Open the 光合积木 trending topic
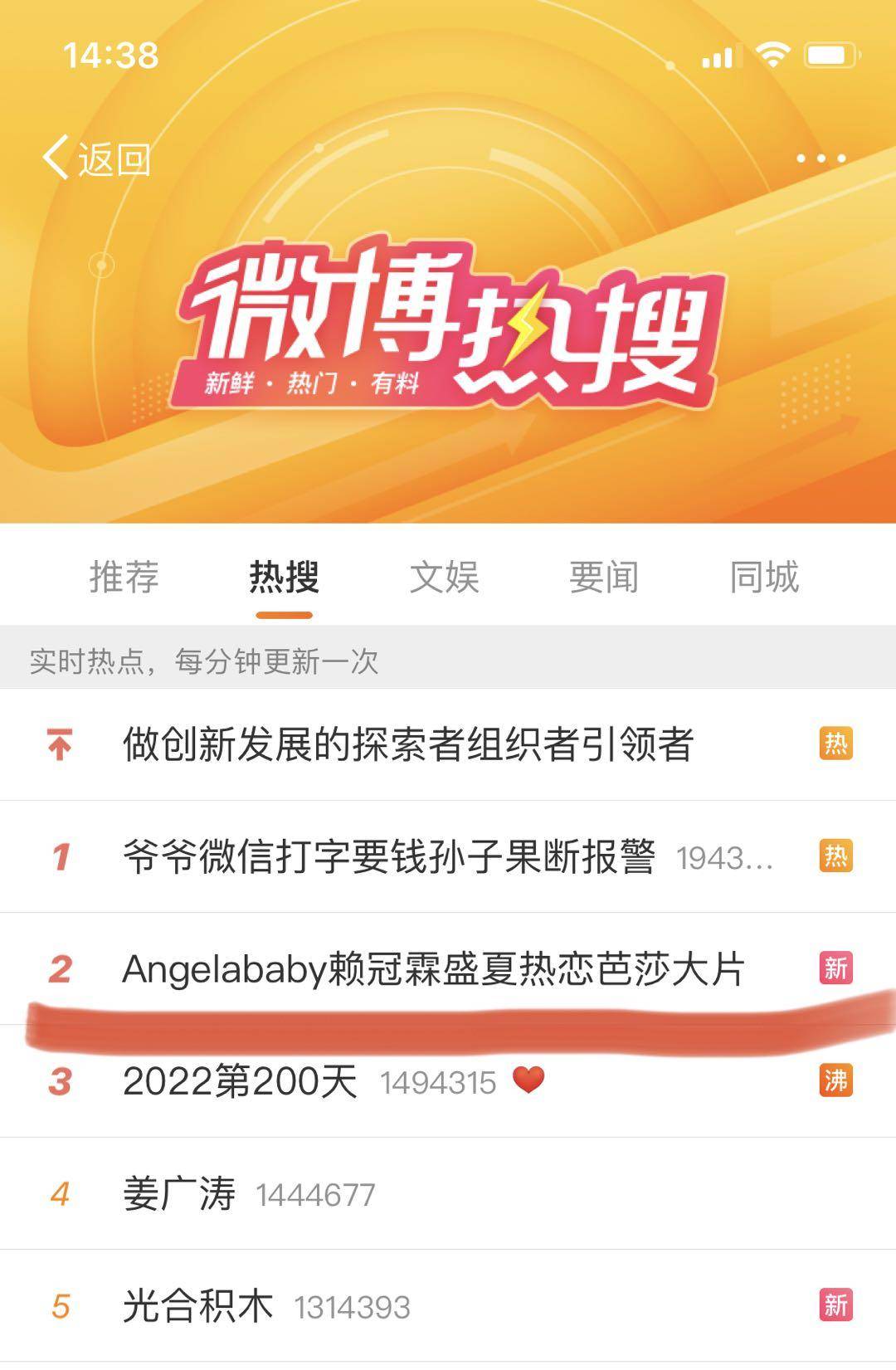This screenshot has height=1370, width=896. 197,1306
